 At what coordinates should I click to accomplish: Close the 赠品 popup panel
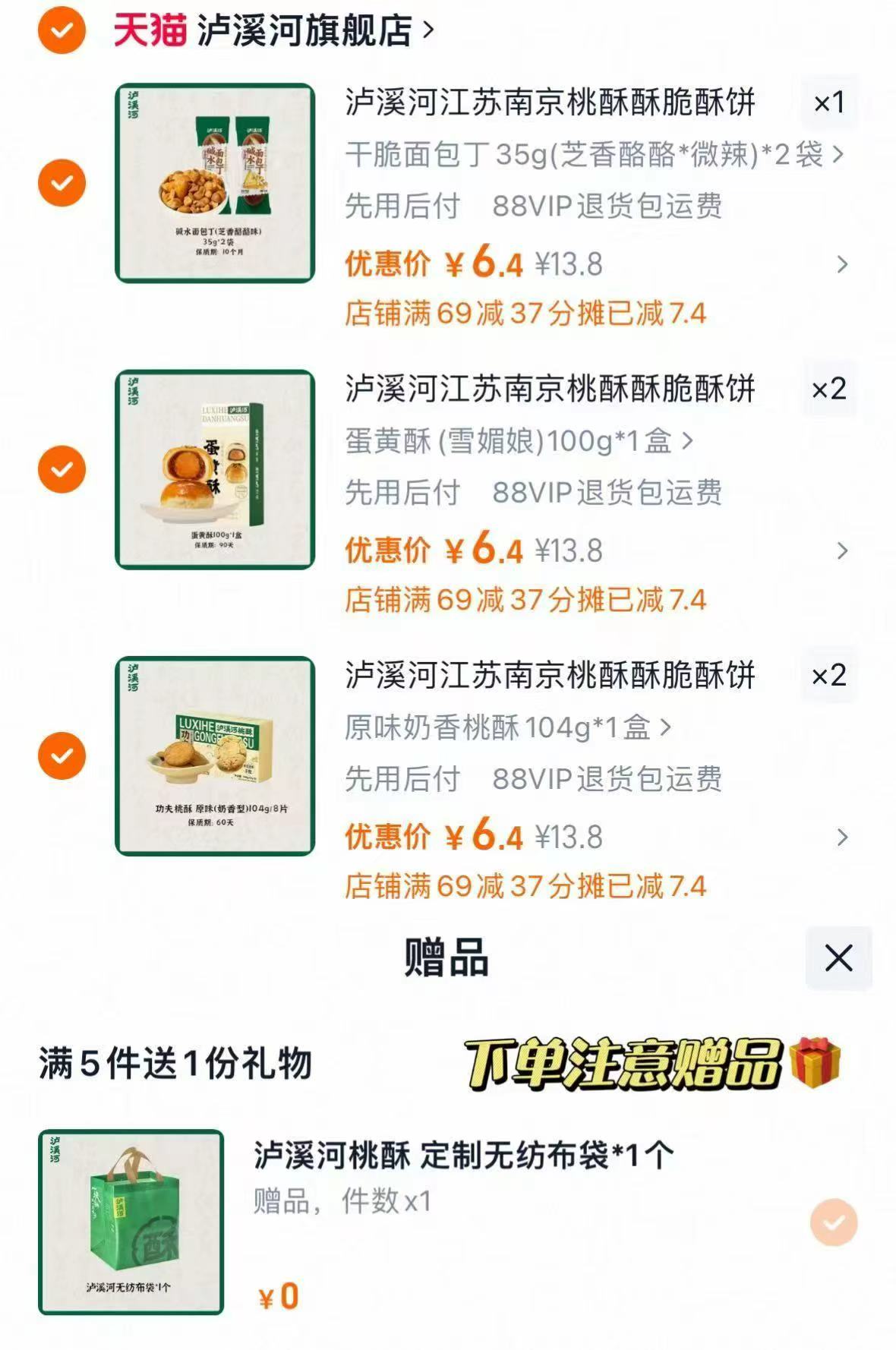point(838,960)
